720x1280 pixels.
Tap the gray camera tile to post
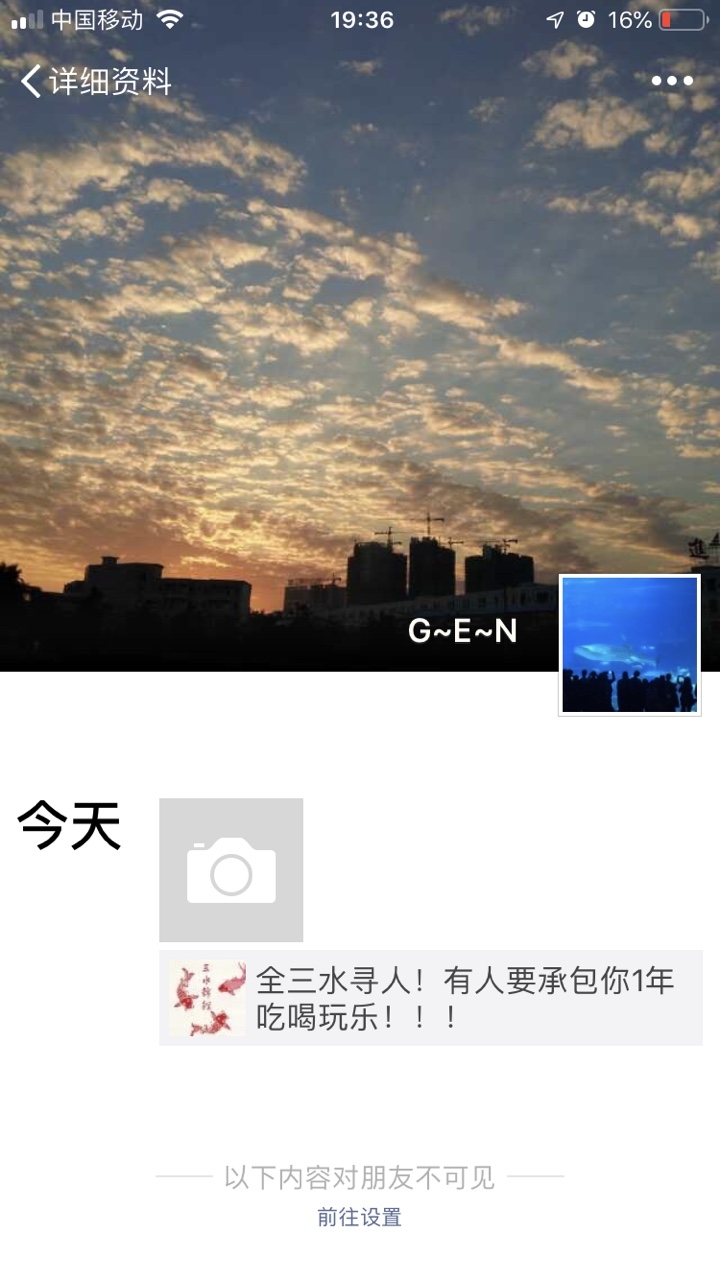(x=231, y=870)
